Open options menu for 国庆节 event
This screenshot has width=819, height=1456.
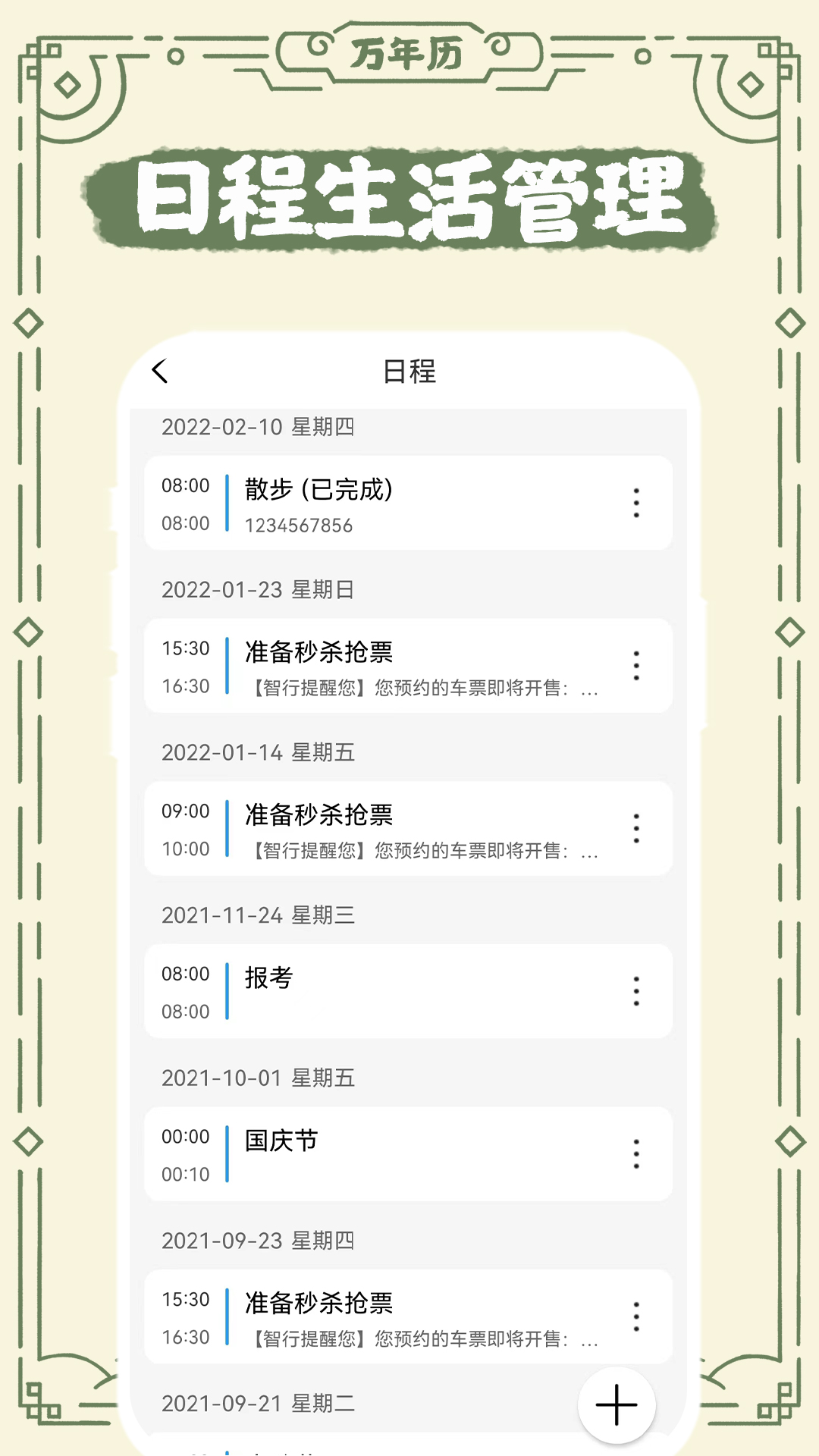coord(636,1154)
